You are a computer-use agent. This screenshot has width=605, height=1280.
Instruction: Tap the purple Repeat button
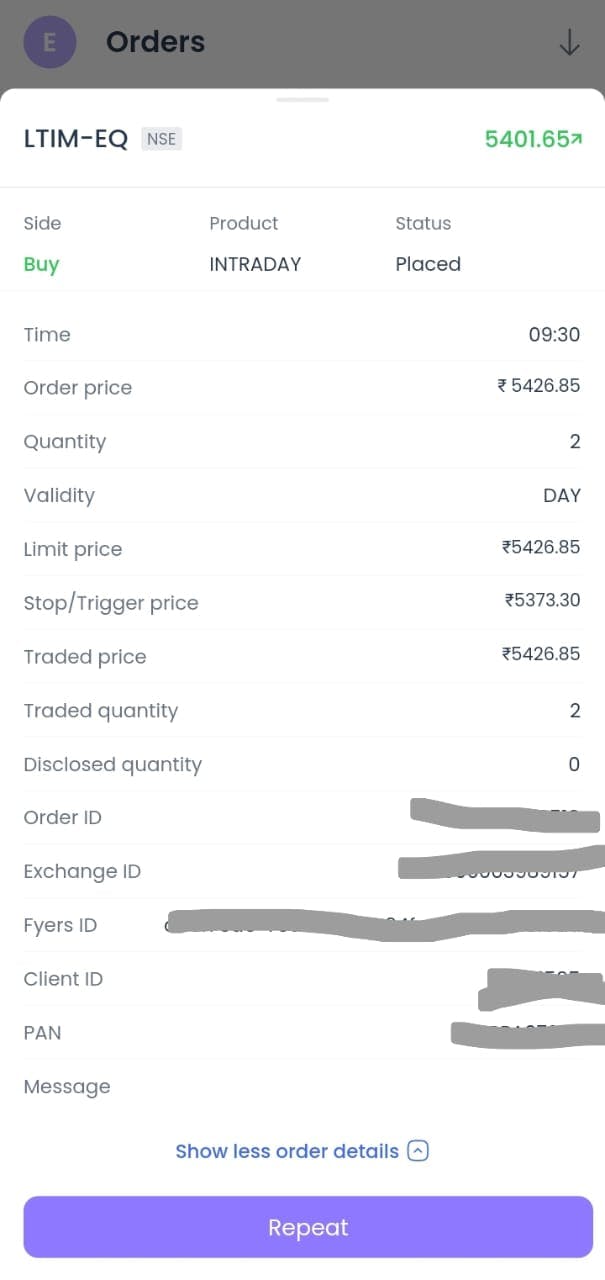pos(308,1227)
